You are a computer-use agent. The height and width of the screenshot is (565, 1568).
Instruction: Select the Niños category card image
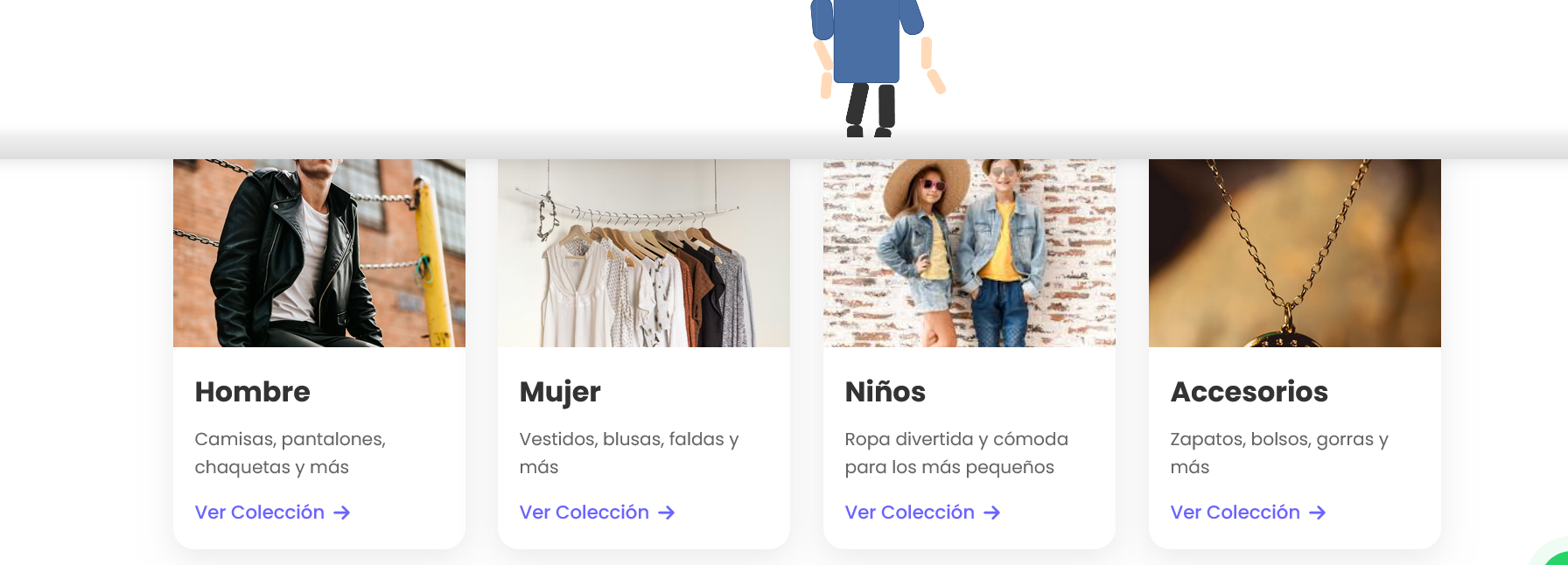coord(969,254)
